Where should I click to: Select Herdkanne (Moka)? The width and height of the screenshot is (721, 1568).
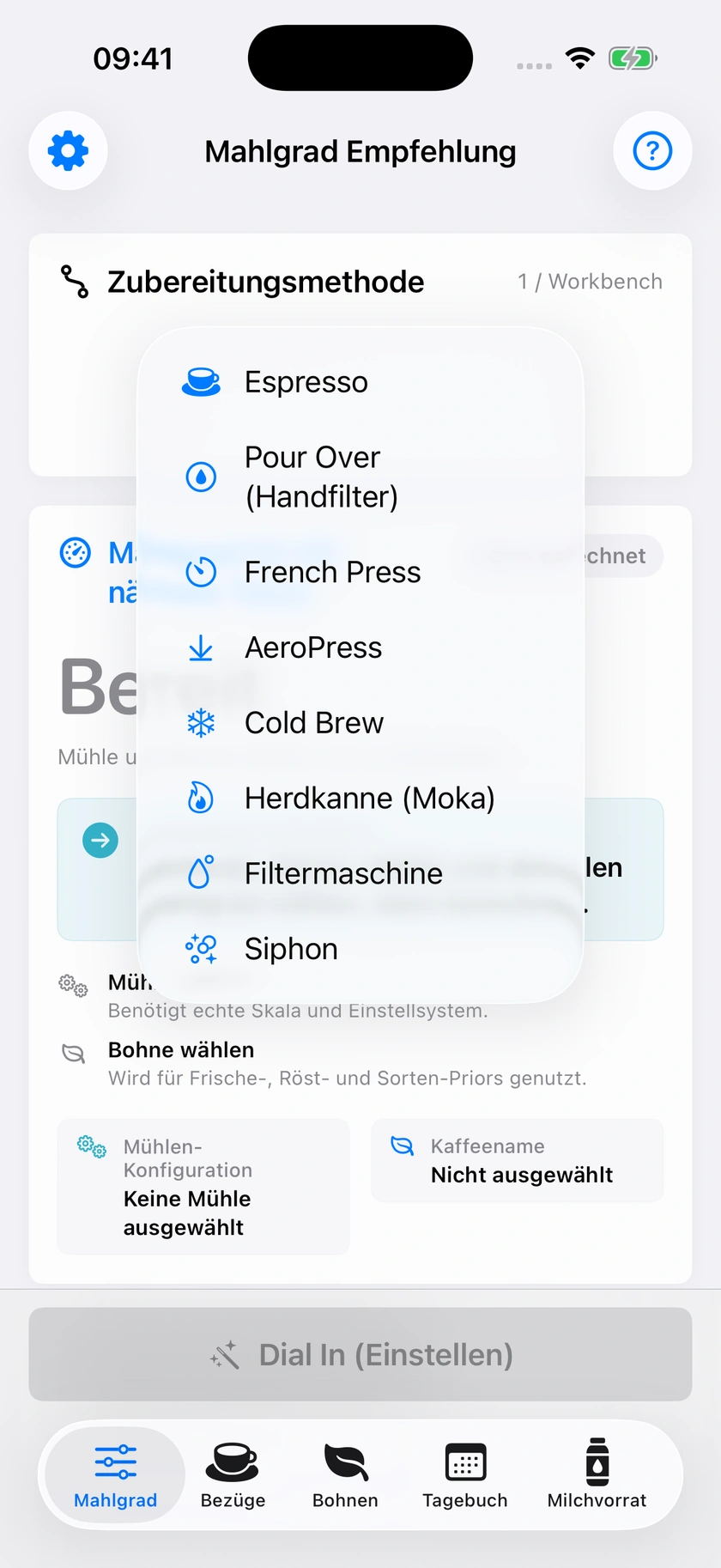360,799
